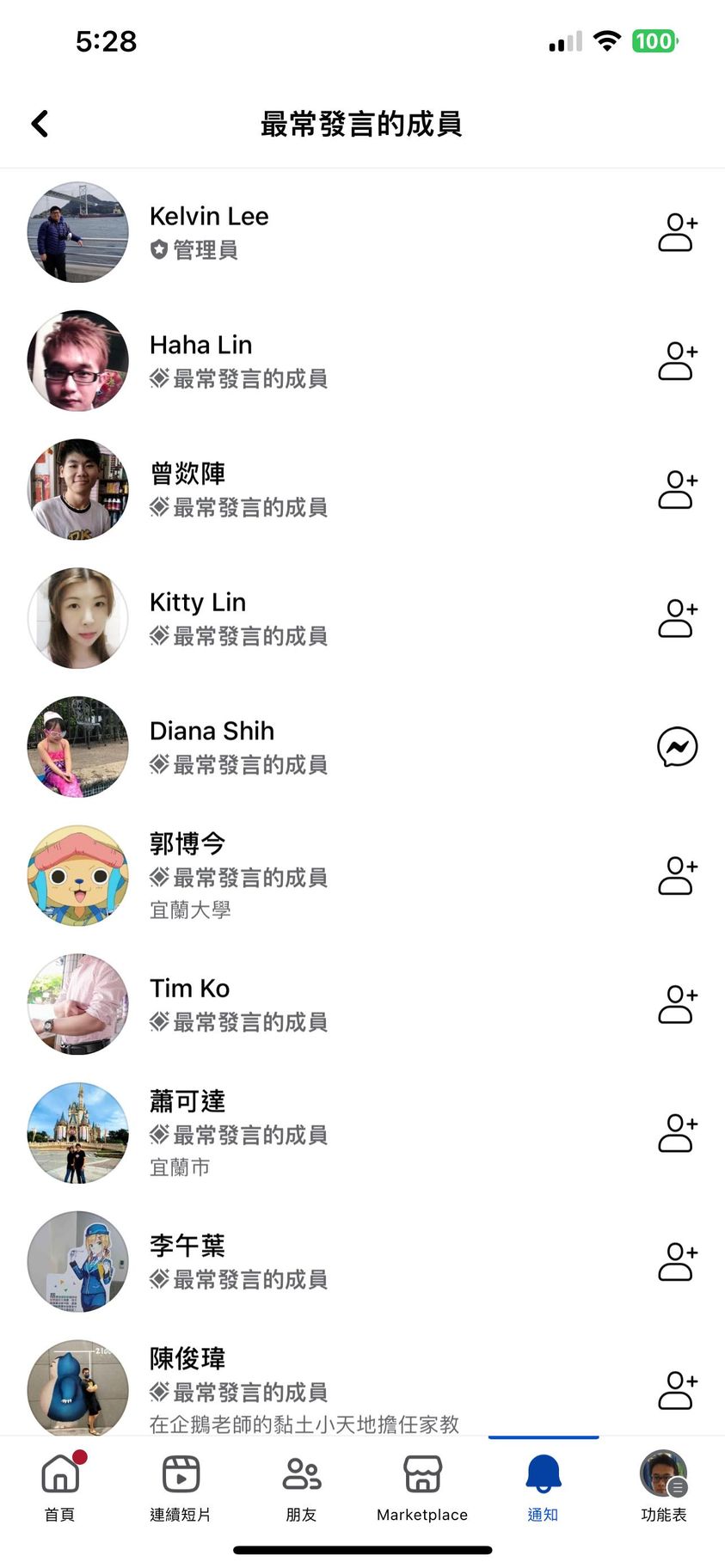This screenshot has height=1568, width=725.
Task: Message Diana Shih via Messenger icon
Action: coord(677,747)
